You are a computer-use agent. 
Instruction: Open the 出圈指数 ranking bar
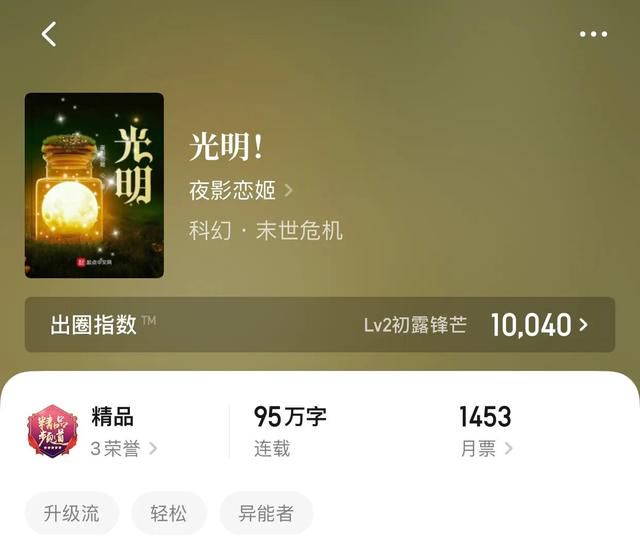point(319,324)
